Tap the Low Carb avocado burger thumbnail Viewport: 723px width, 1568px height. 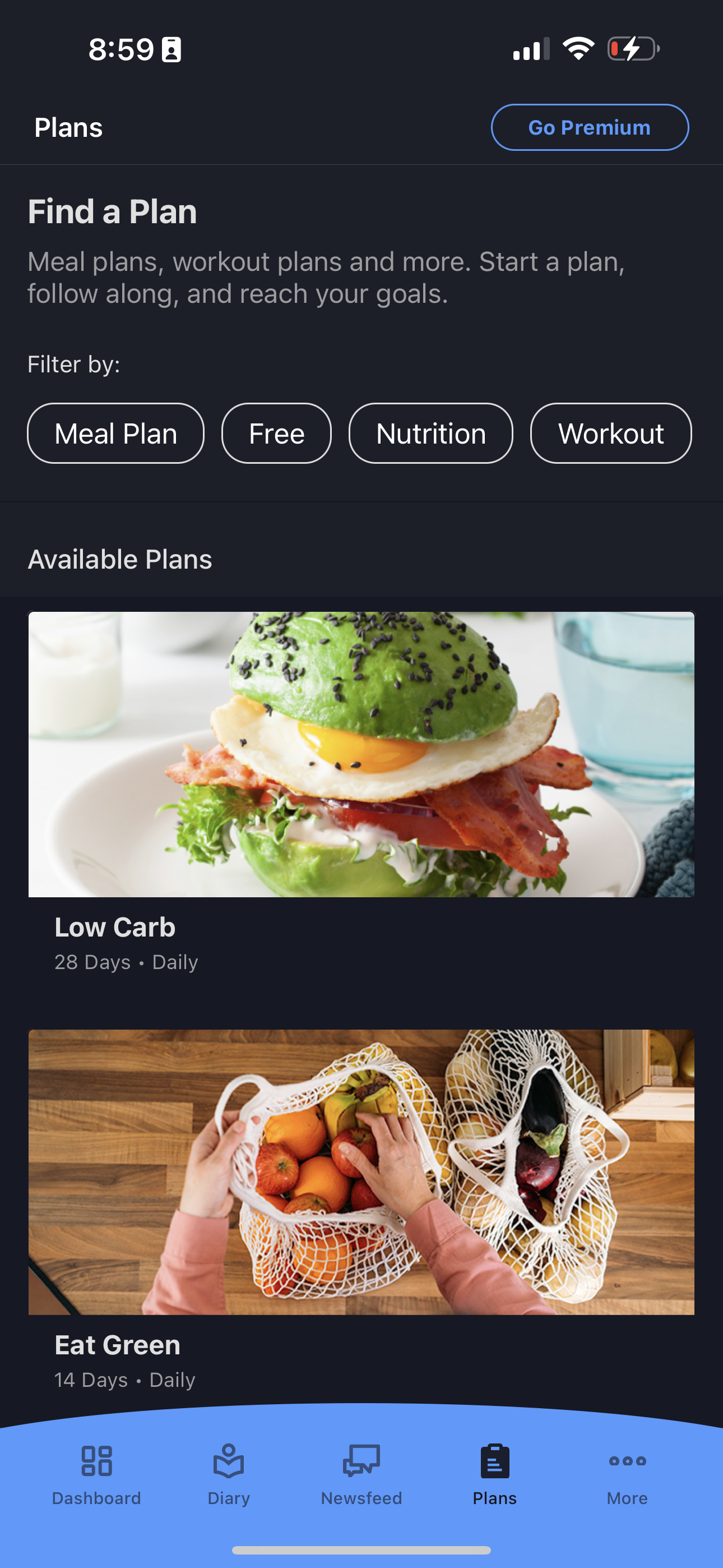tap(360, 754)
